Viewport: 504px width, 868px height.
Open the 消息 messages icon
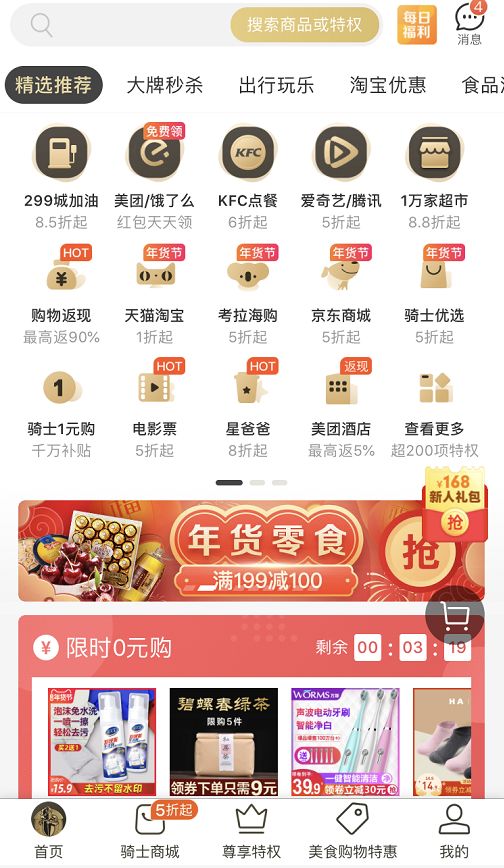469,24
